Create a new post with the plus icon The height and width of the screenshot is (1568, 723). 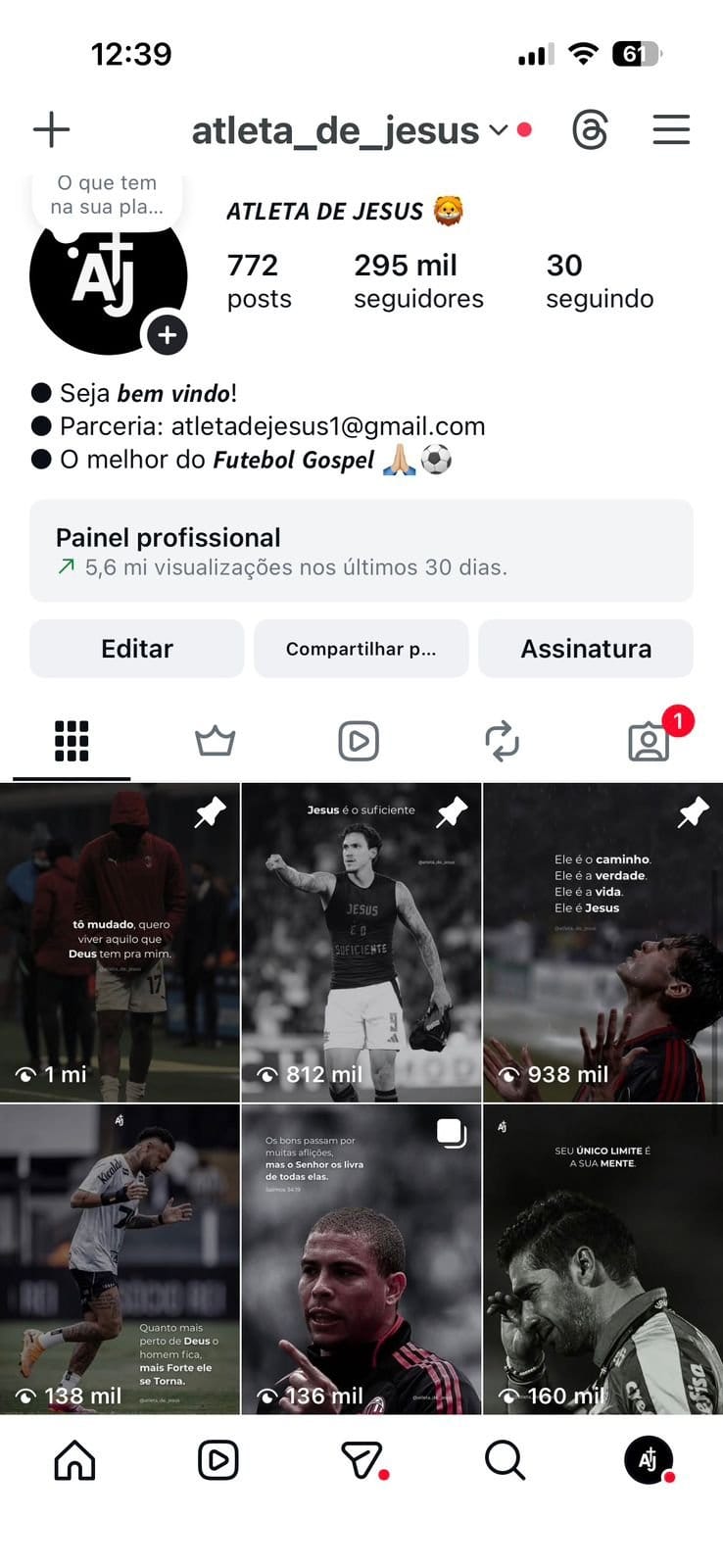[51, 129]
